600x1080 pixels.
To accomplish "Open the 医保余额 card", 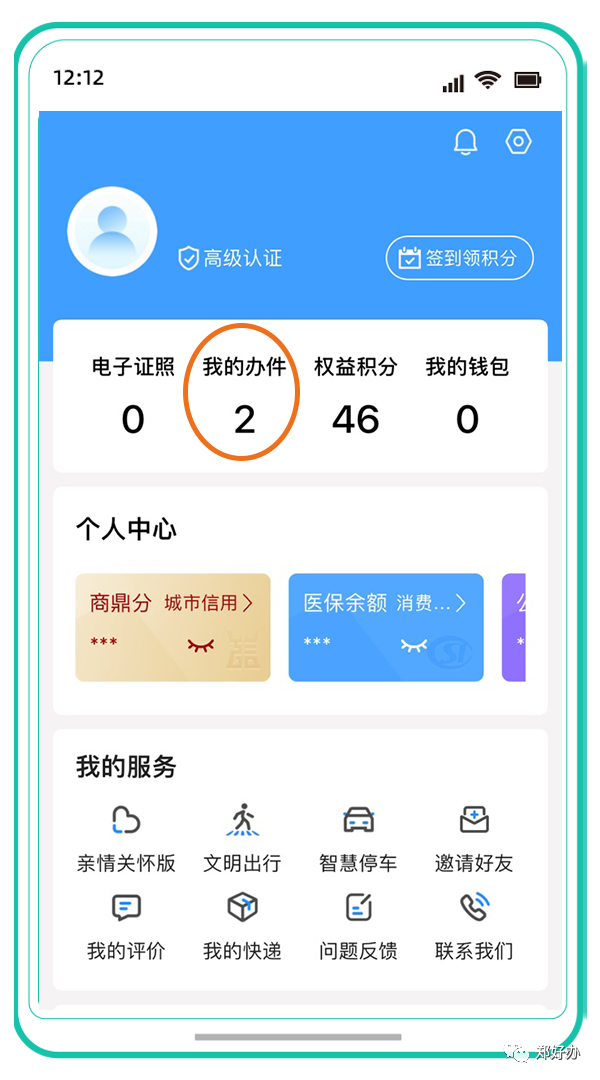I will coord(385,606).
